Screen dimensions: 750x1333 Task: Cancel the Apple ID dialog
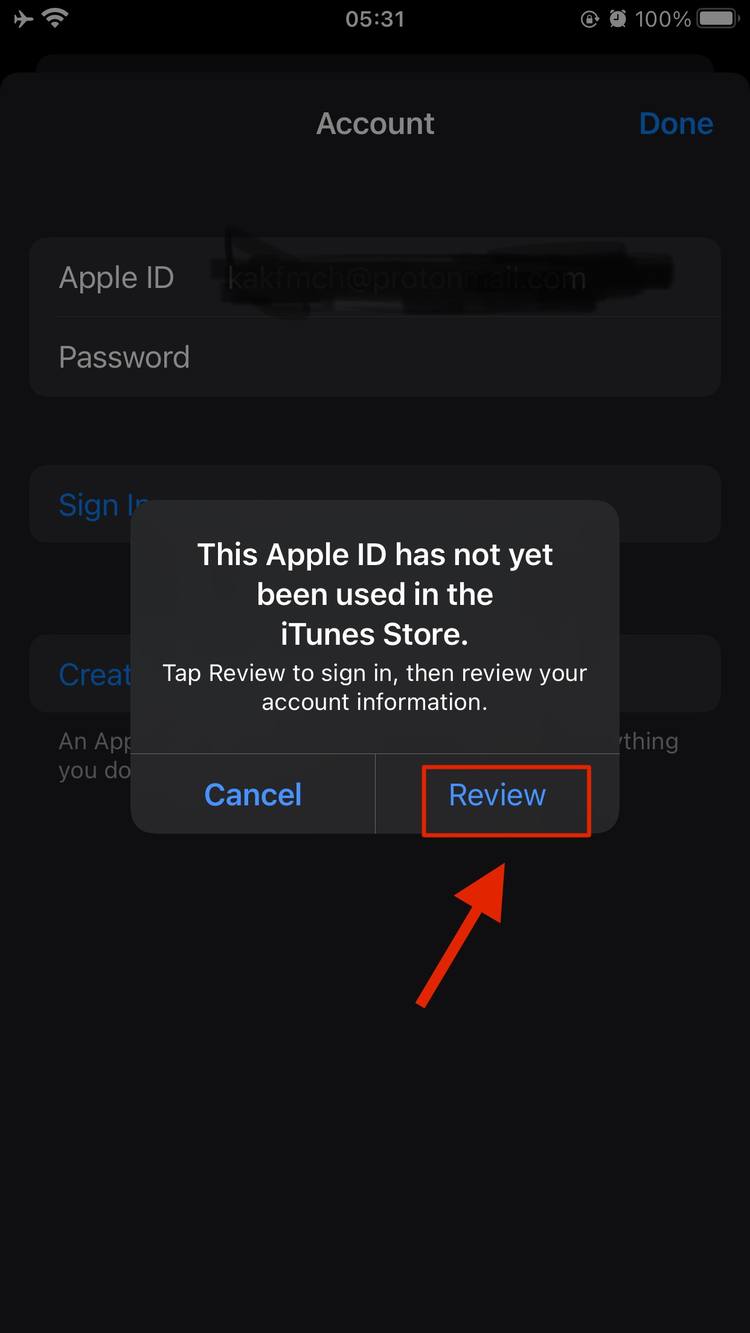[x=253, y=795]
